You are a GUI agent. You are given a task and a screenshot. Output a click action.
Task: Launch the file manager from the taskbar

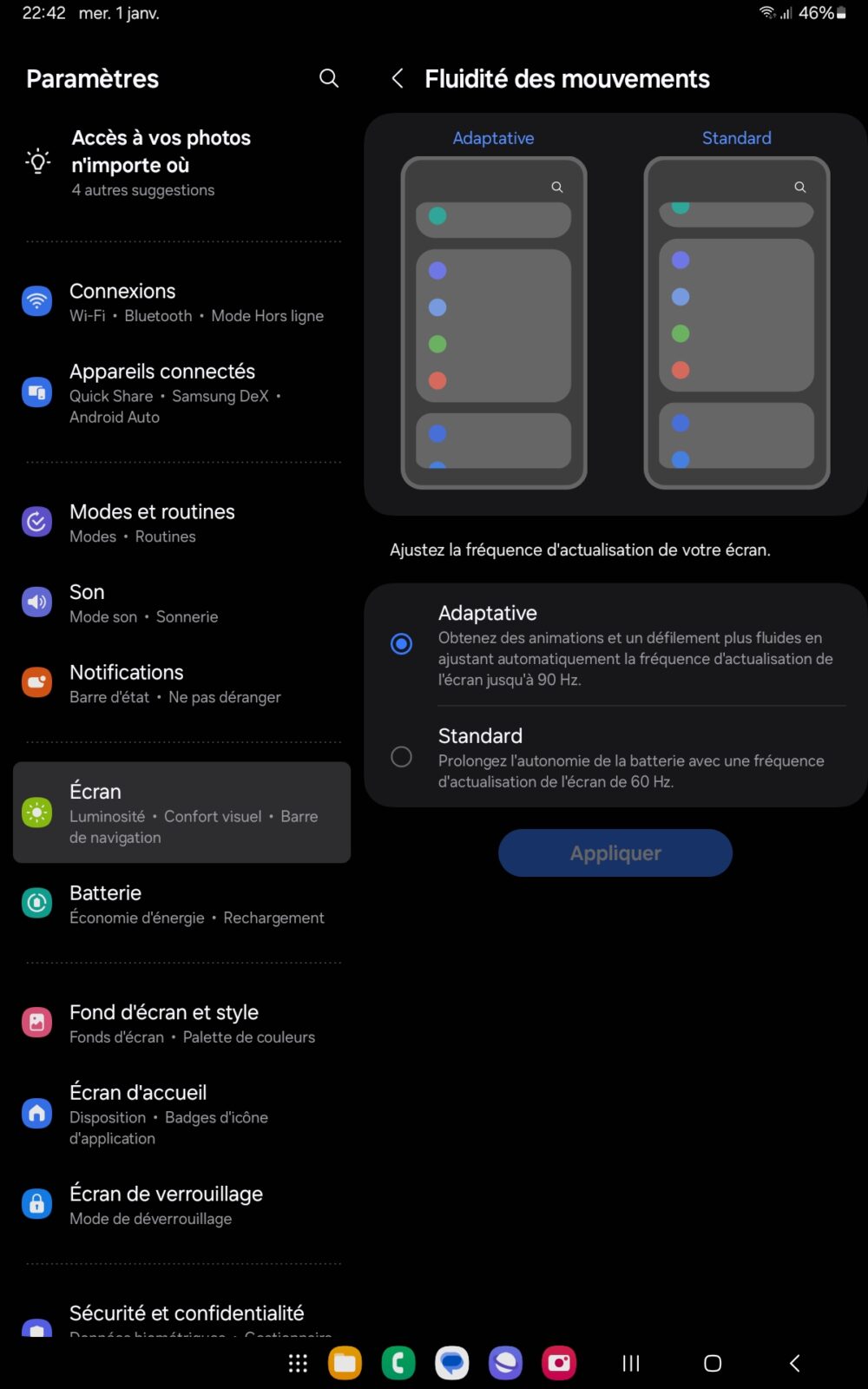pos(345,1363)
